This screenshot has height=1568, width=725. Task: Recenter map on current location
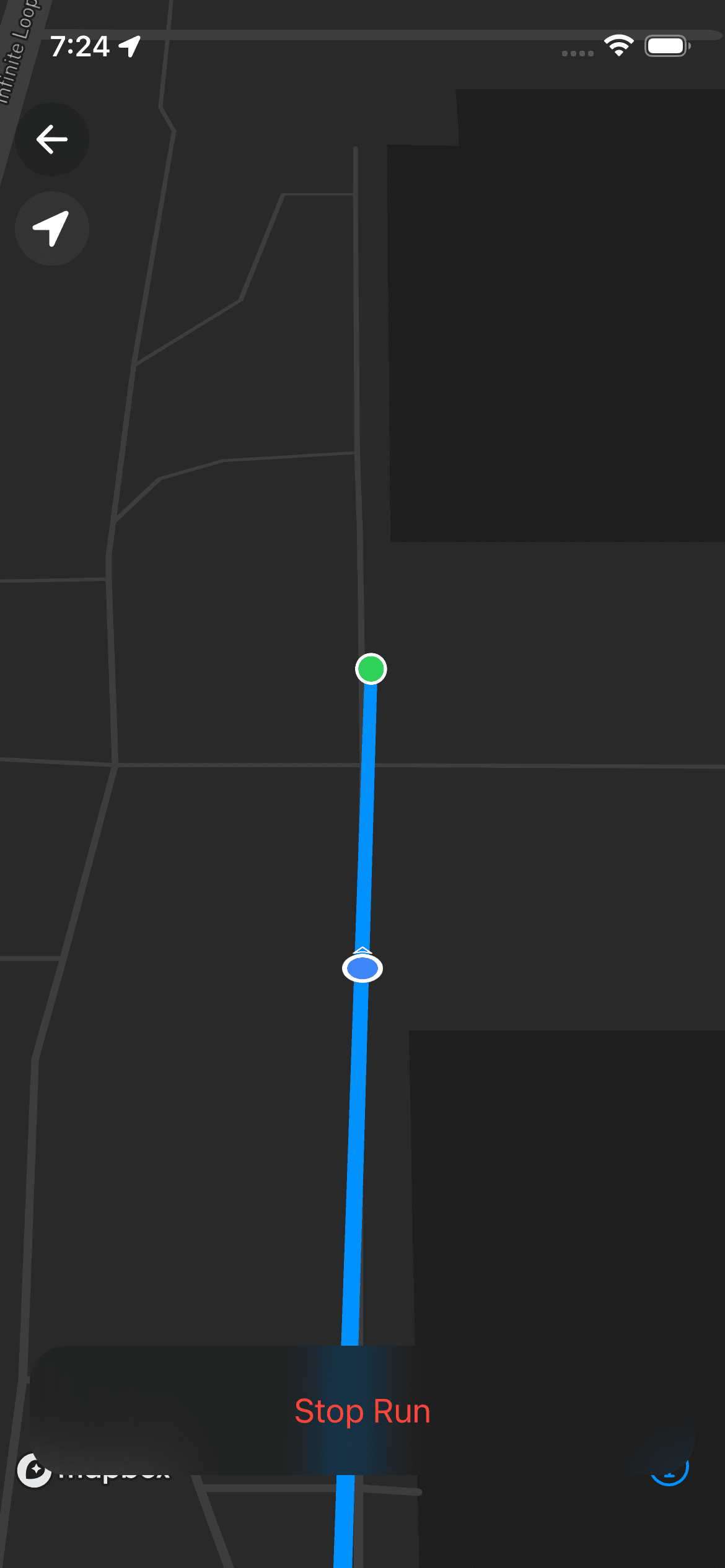(x=51, y=229)
